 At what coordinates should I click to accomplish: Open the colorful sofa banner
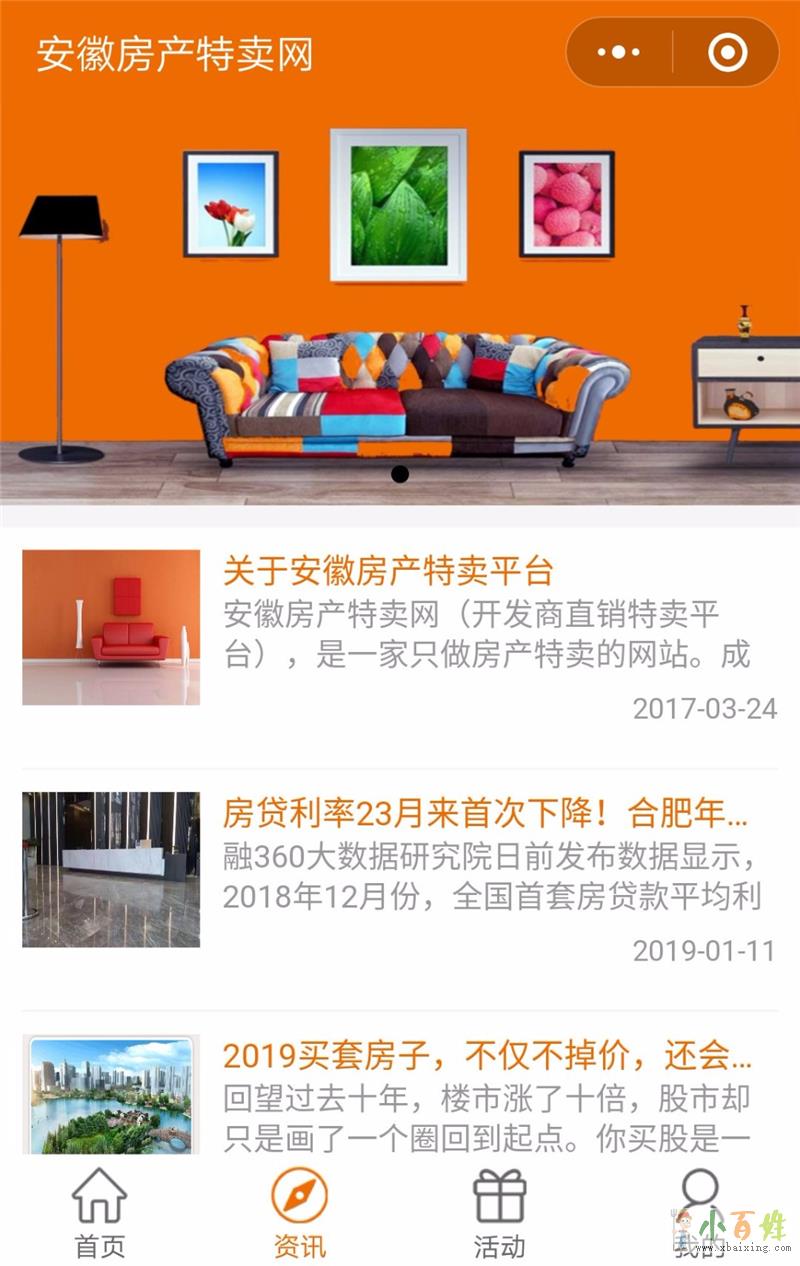tap(400, 300)
